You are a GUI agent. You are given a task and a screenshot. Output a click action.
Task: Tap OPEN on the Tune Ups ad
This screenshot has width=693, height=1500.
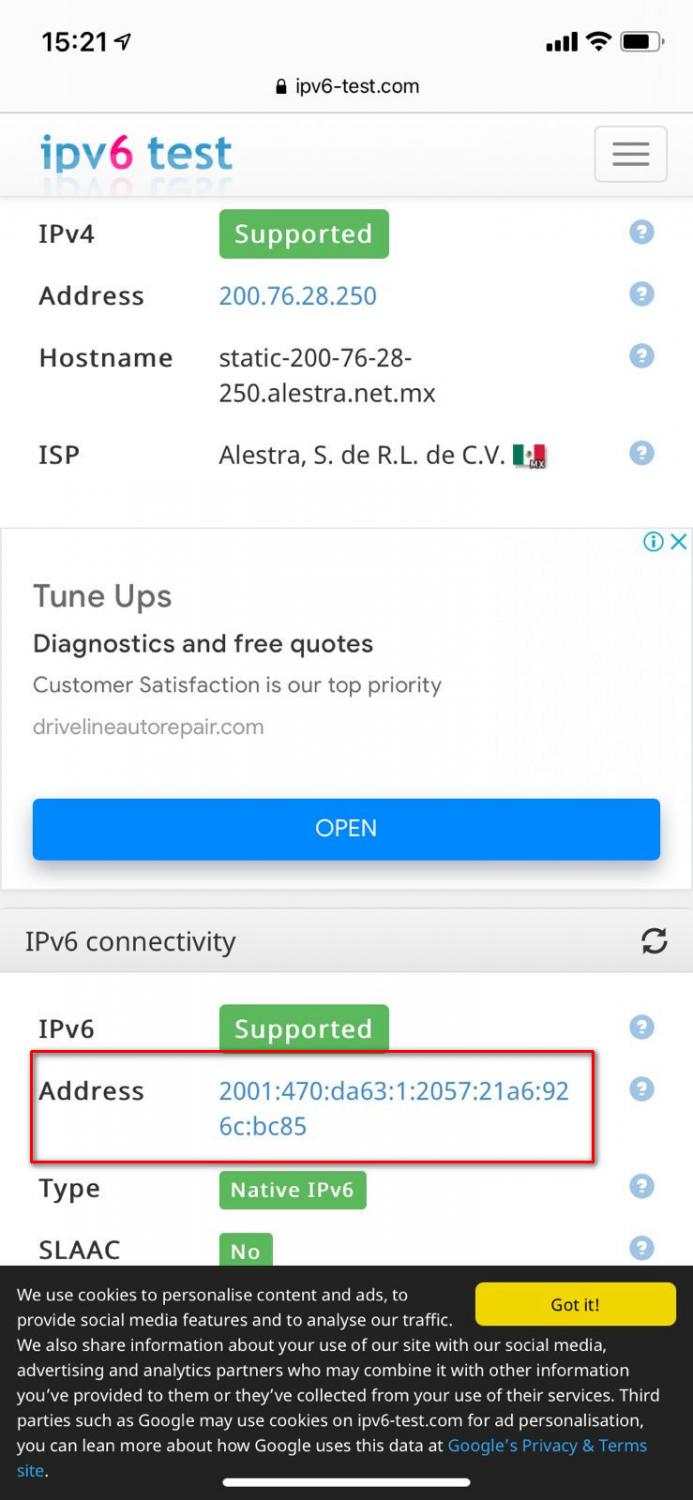(x=346, y=829)
